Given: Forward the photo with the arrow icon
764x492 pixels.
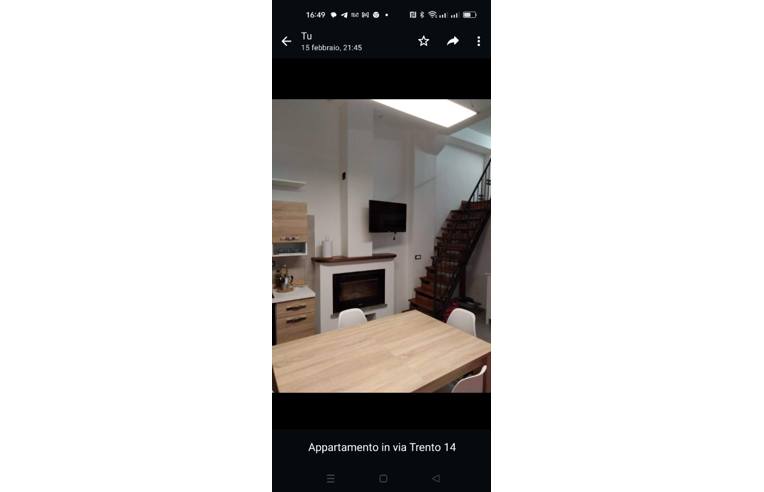Looking at the screenshot, I should pyautogui.click(x=453, y=41).
